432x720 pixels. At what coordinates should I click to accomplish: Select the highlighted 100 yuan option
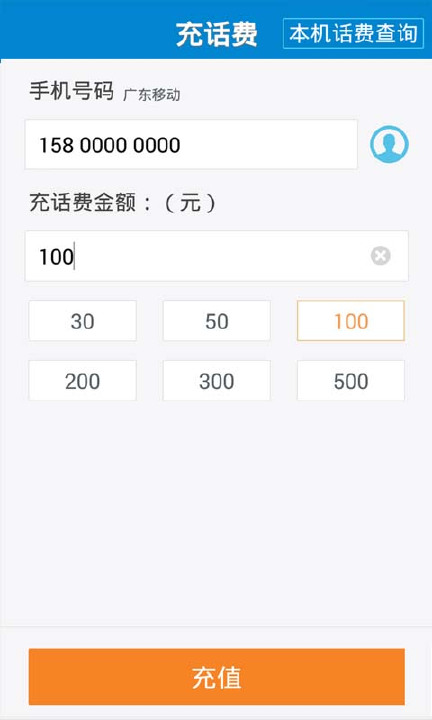pyautogui.click(x=351, y=321)
